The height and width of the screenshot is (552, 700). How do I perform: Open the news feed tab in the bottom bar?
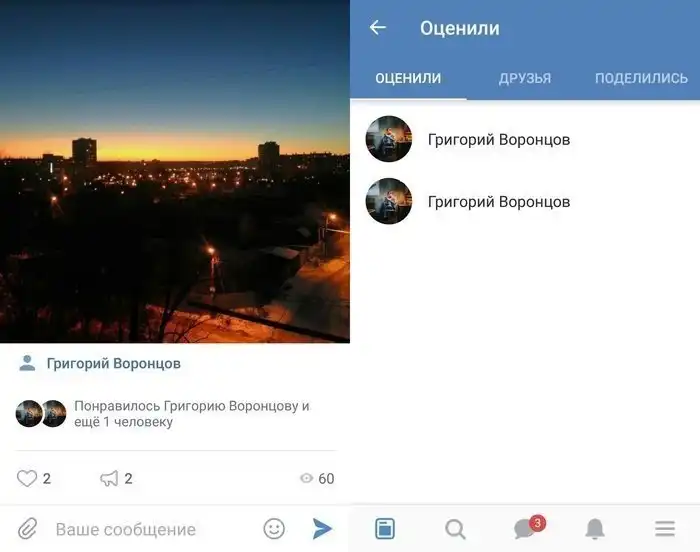(385, 529)
